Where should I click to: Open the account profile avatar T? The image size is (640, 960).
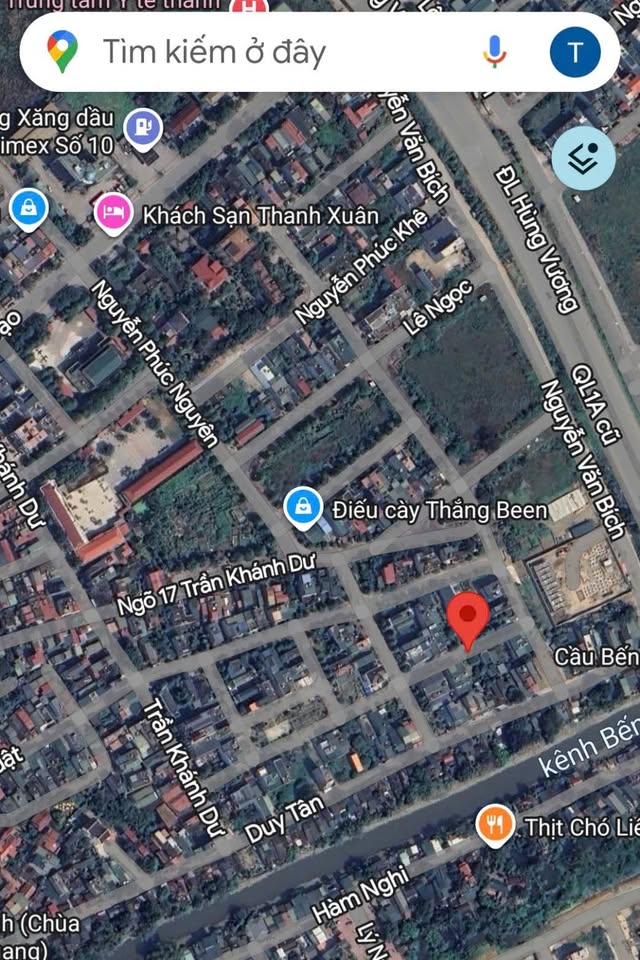pyautogui.click(x=575, y=52)
